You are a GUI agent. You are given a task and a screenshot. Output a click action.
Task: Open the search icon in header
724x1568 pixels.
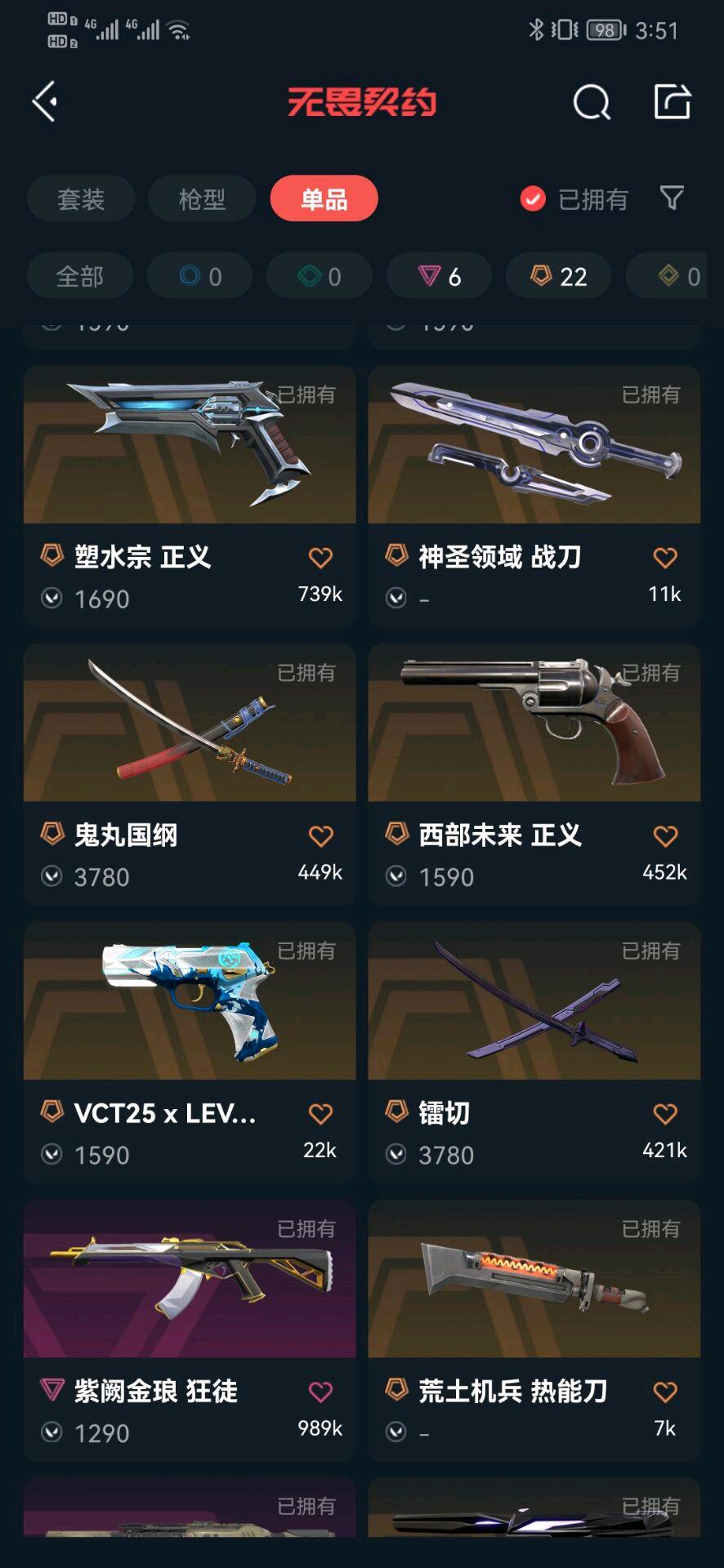[x=592, y=103]
